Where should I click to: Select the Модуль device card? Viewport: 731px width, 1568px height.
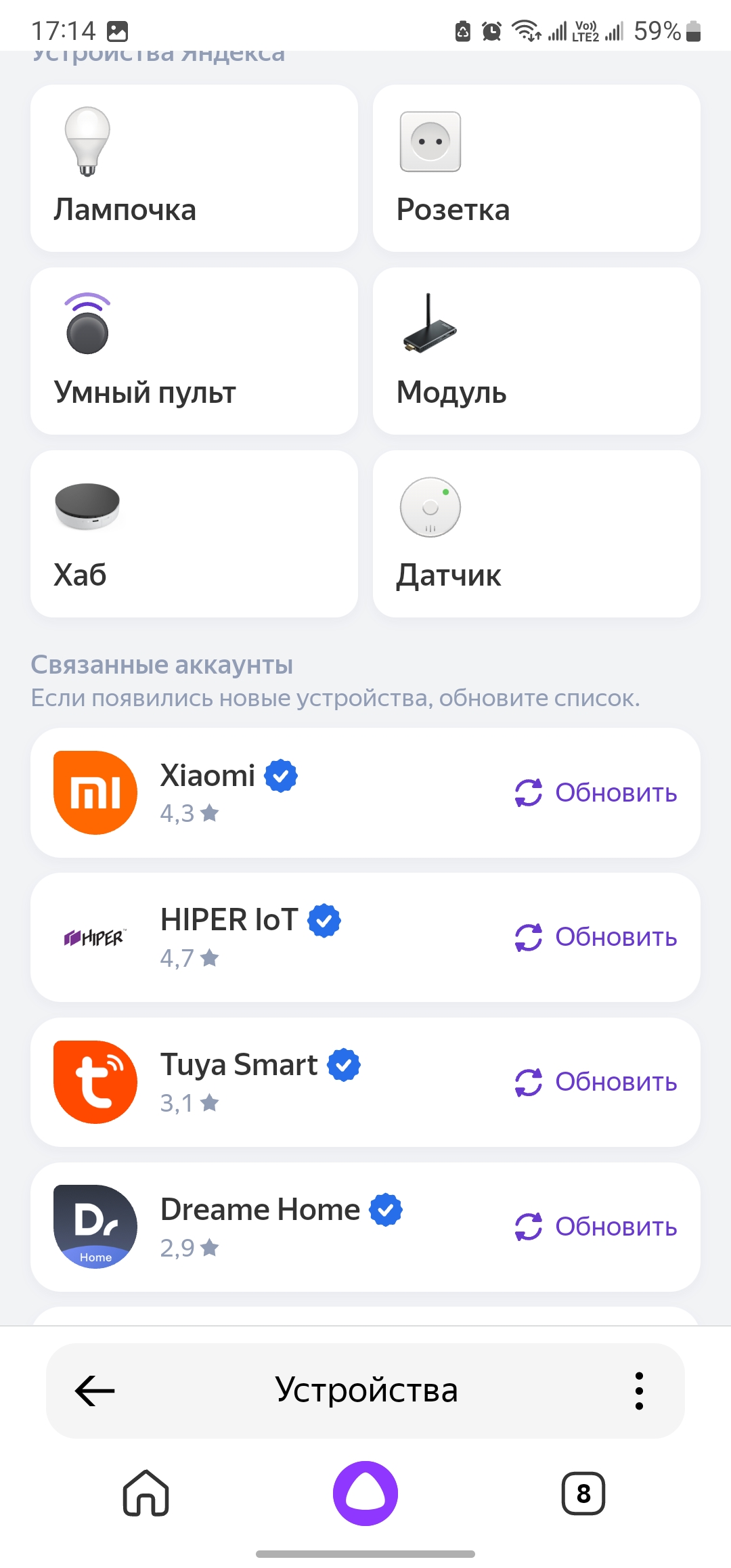pyautogui.click(x=536, y=351)
